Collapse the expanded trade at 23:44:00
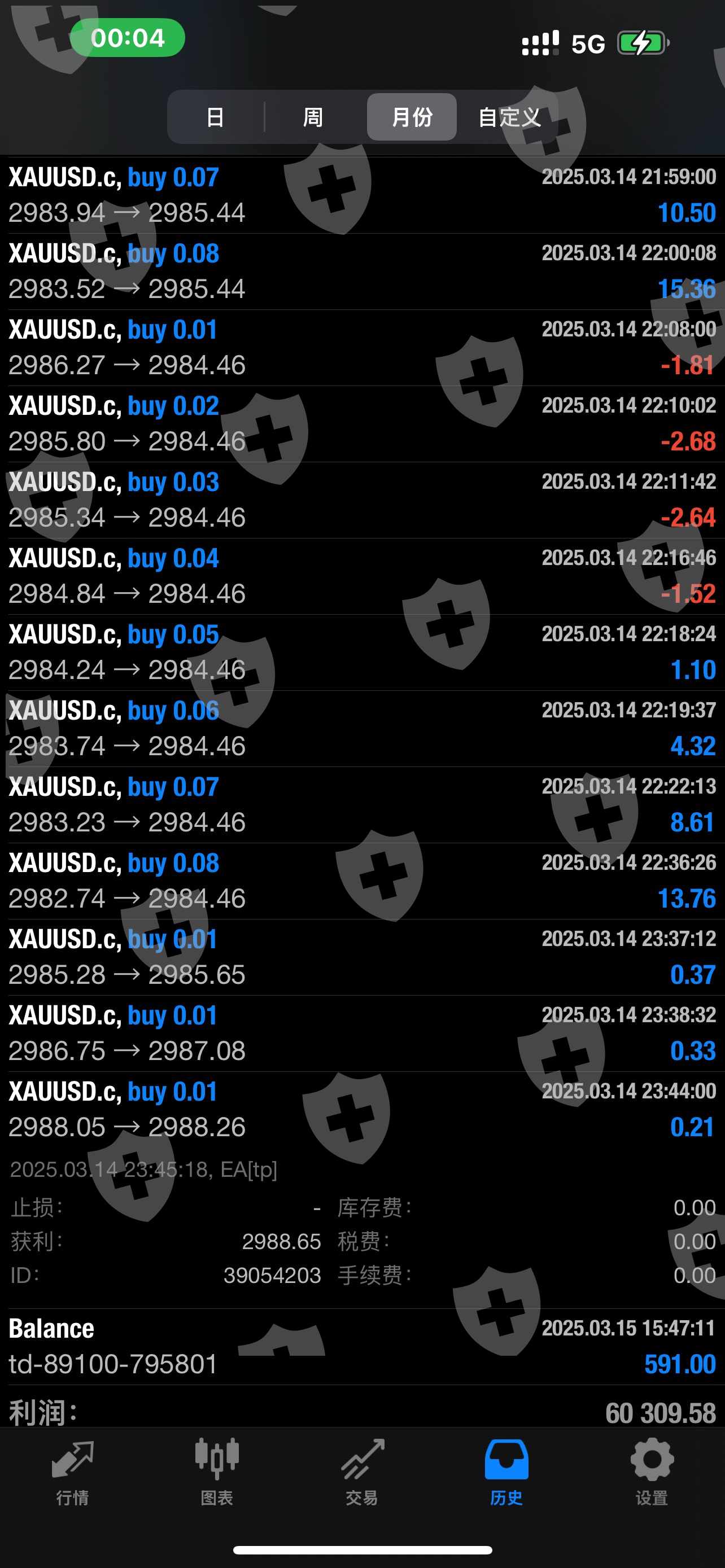The width and height of the screenshot is (725, 1568). click(362, 1109)
